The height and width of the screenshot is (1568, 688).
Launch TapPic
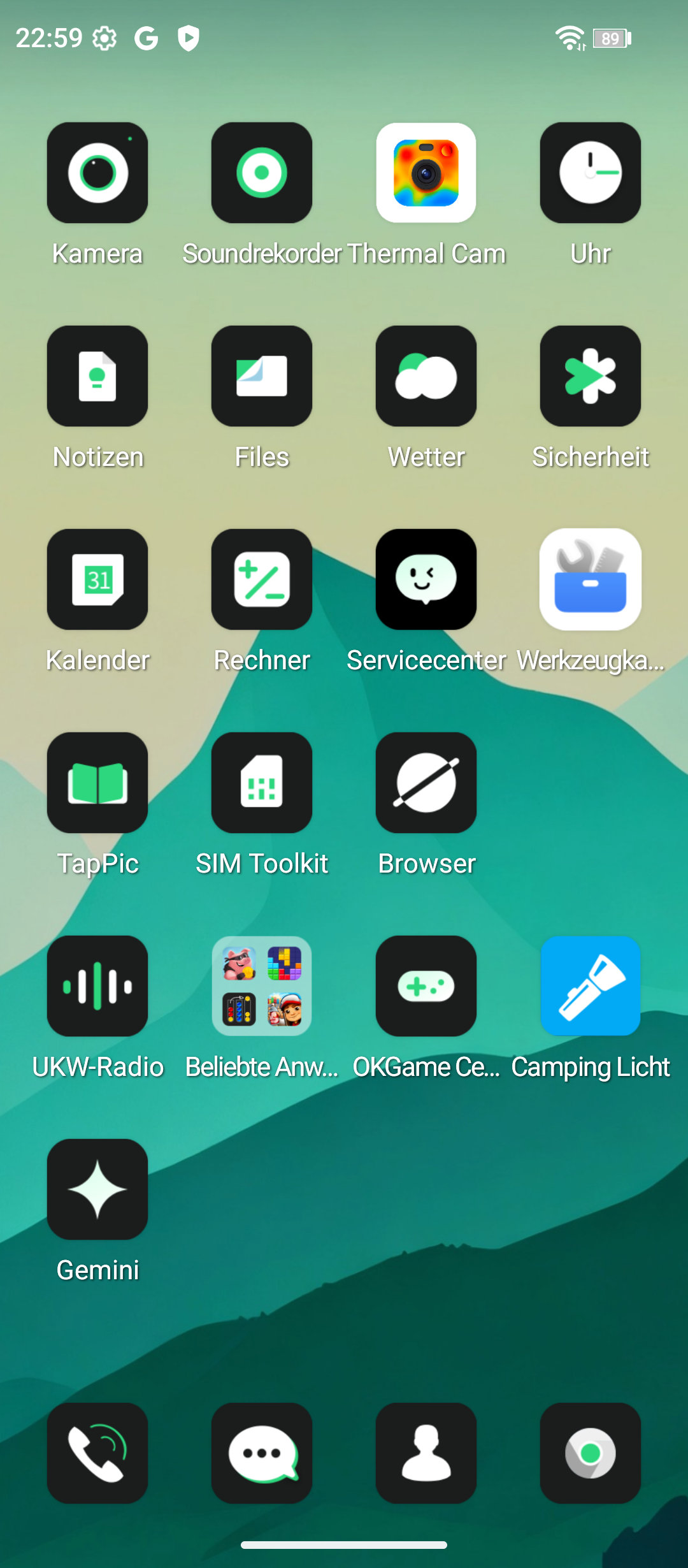click(x=97, y=783)
